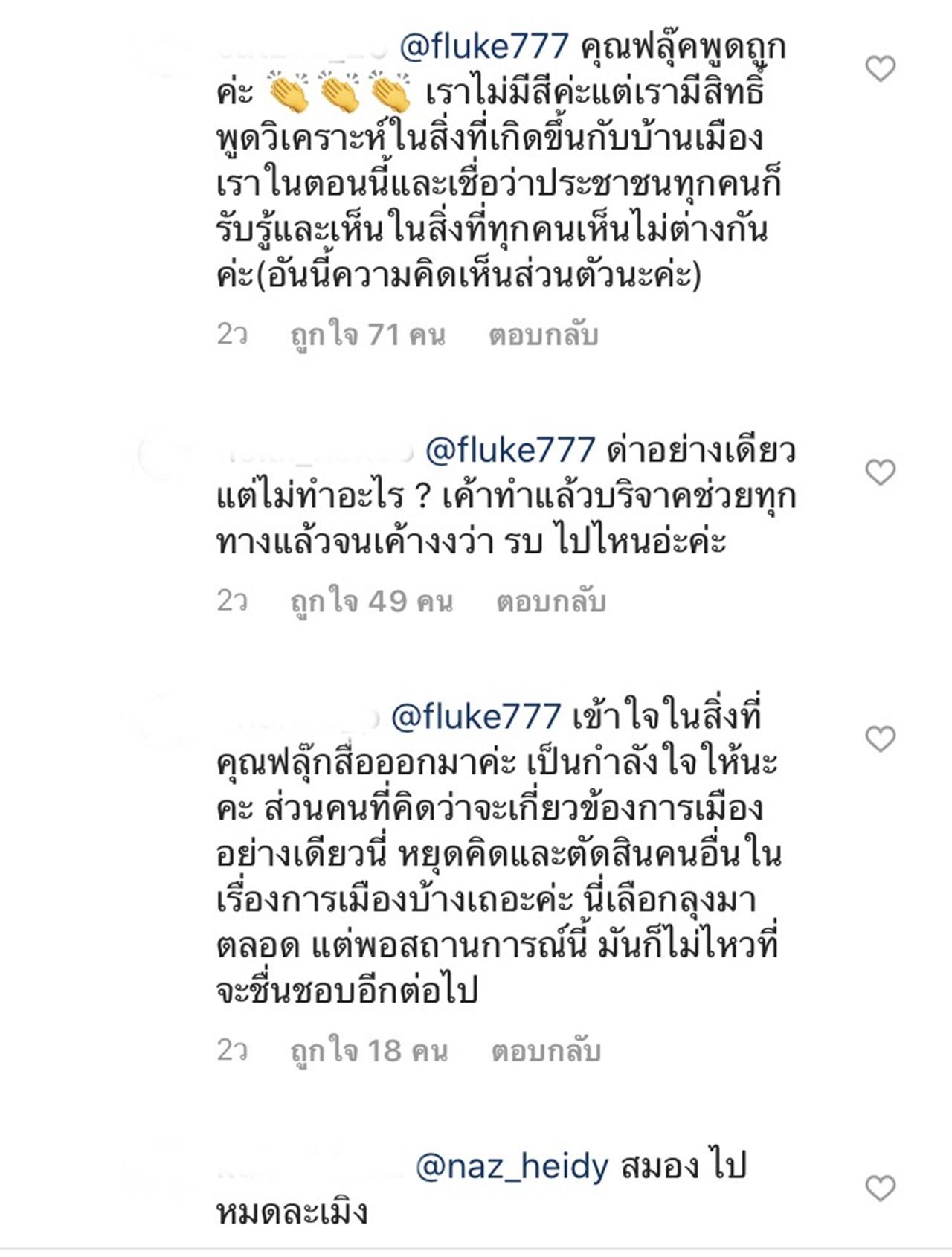View who liked the 49-likes comment
Viewport: 952px width, 1257px height.
(371, 602)
